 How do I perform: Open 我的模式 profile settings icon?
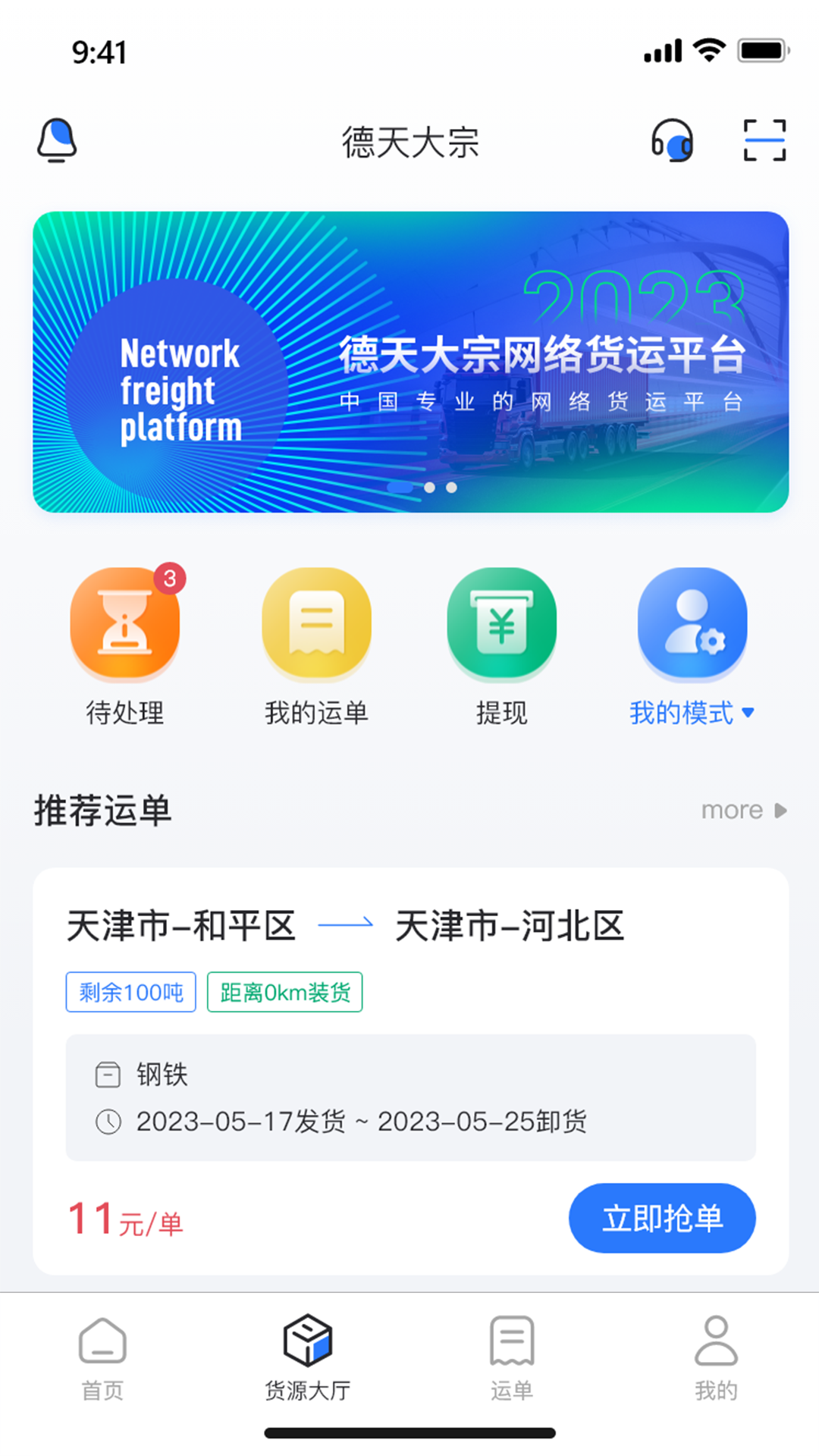click(692, 624)
